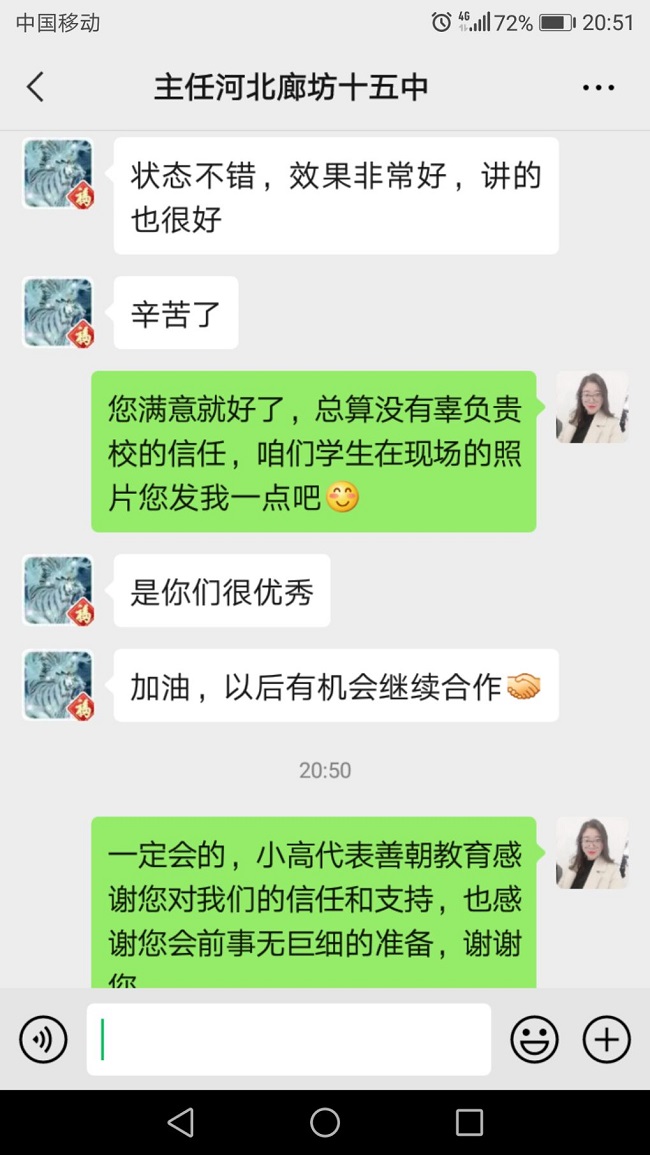Open the plus attachments panel
Screen dimensions: 650x1155
[x=606, y=1040]
